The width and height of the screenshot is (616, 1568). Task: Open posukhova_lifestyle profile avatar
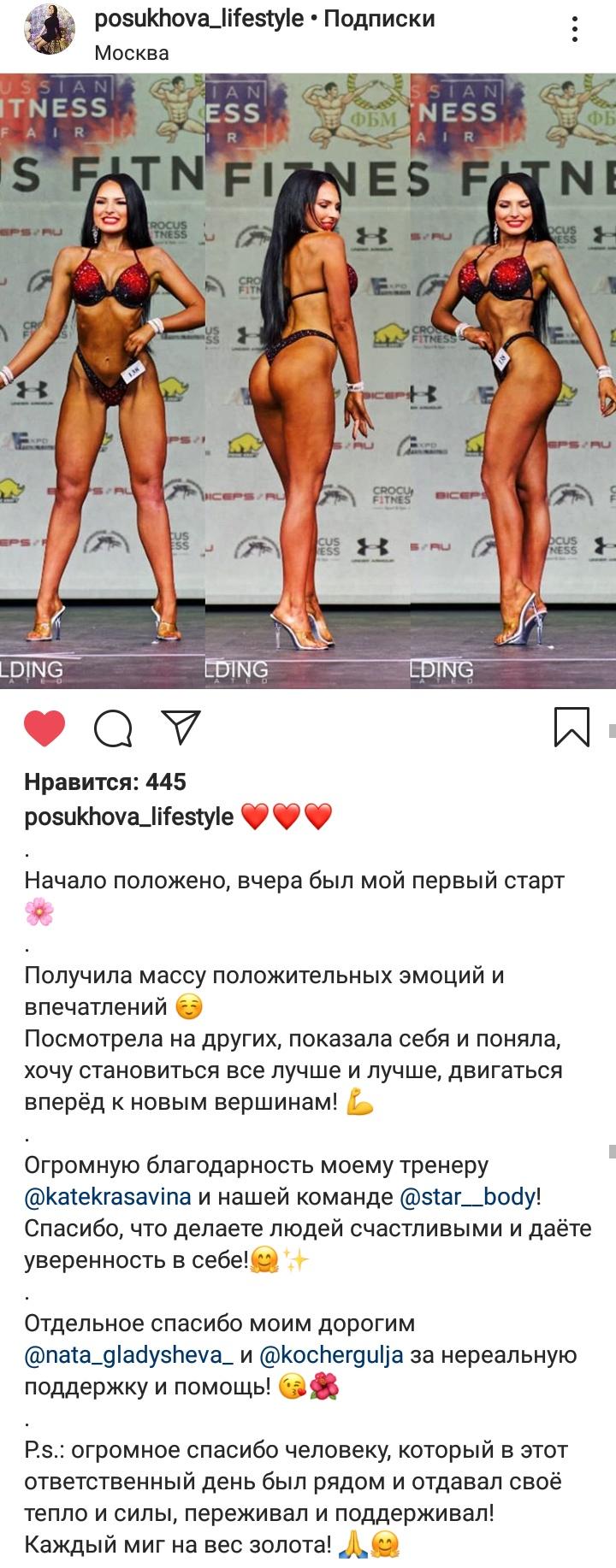coord(49,30)
